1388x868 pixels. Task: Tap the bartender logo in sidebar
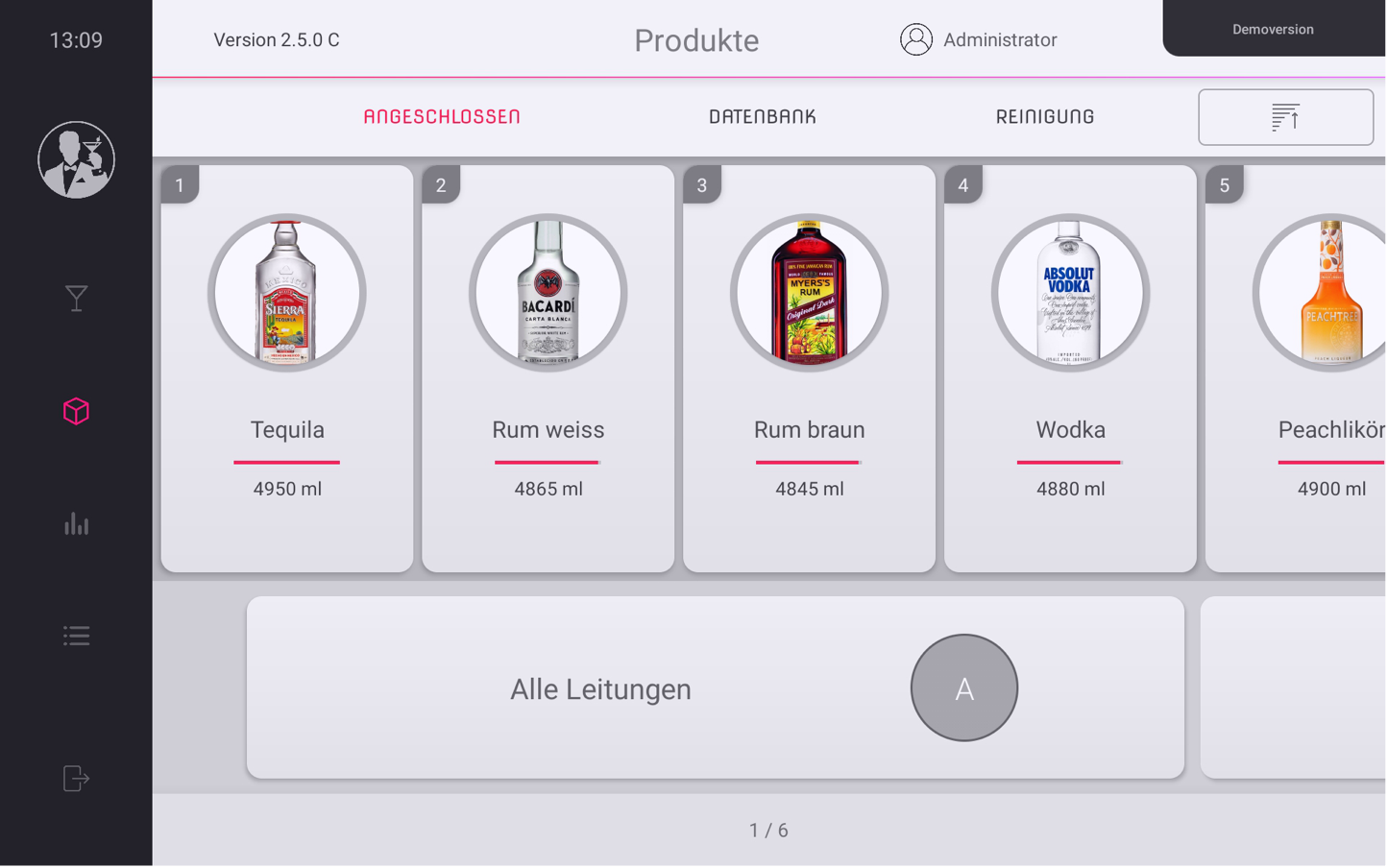click(x=76, y=159)
